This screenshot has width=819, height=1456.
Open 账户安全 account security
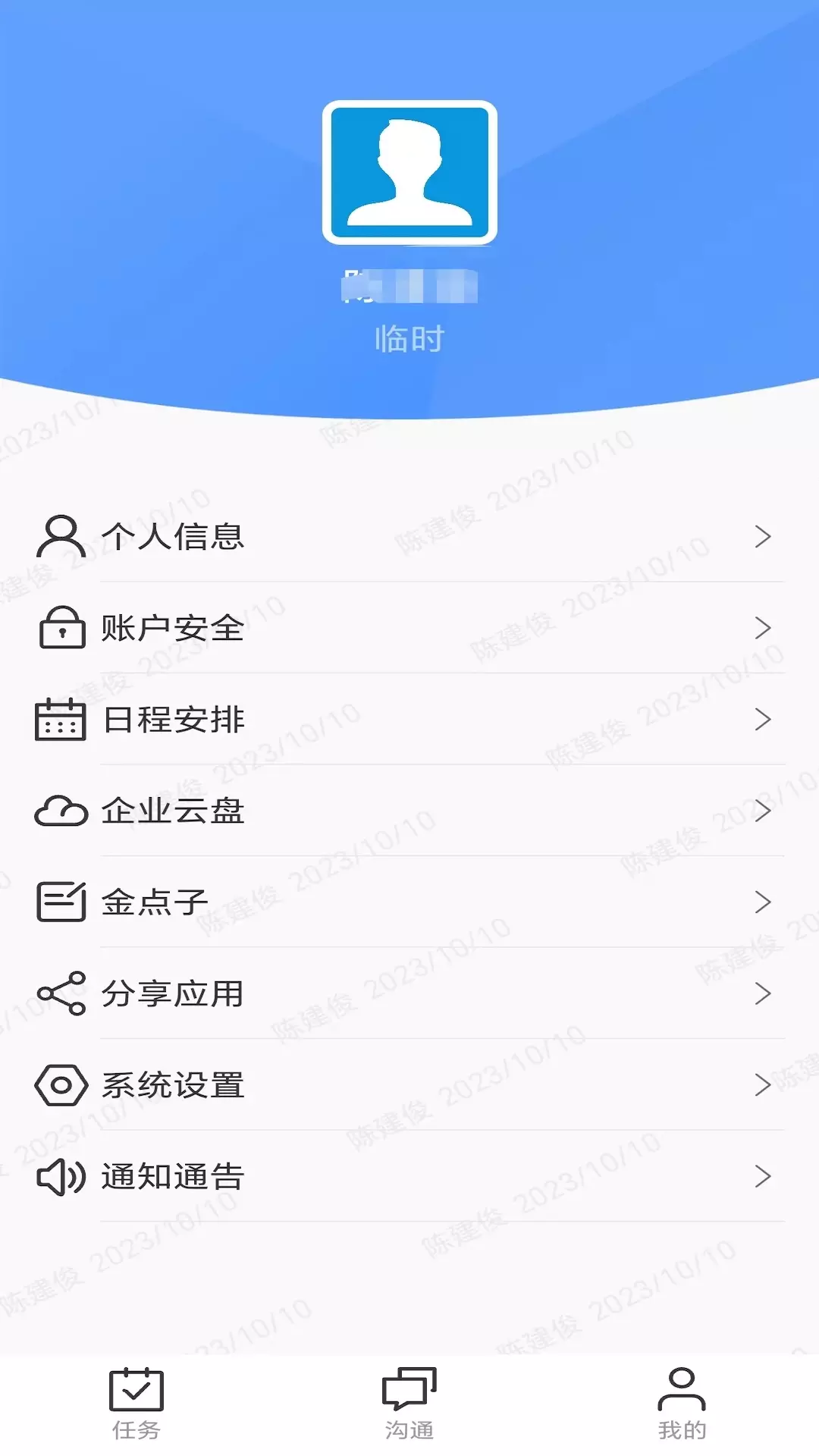point(409,628)
